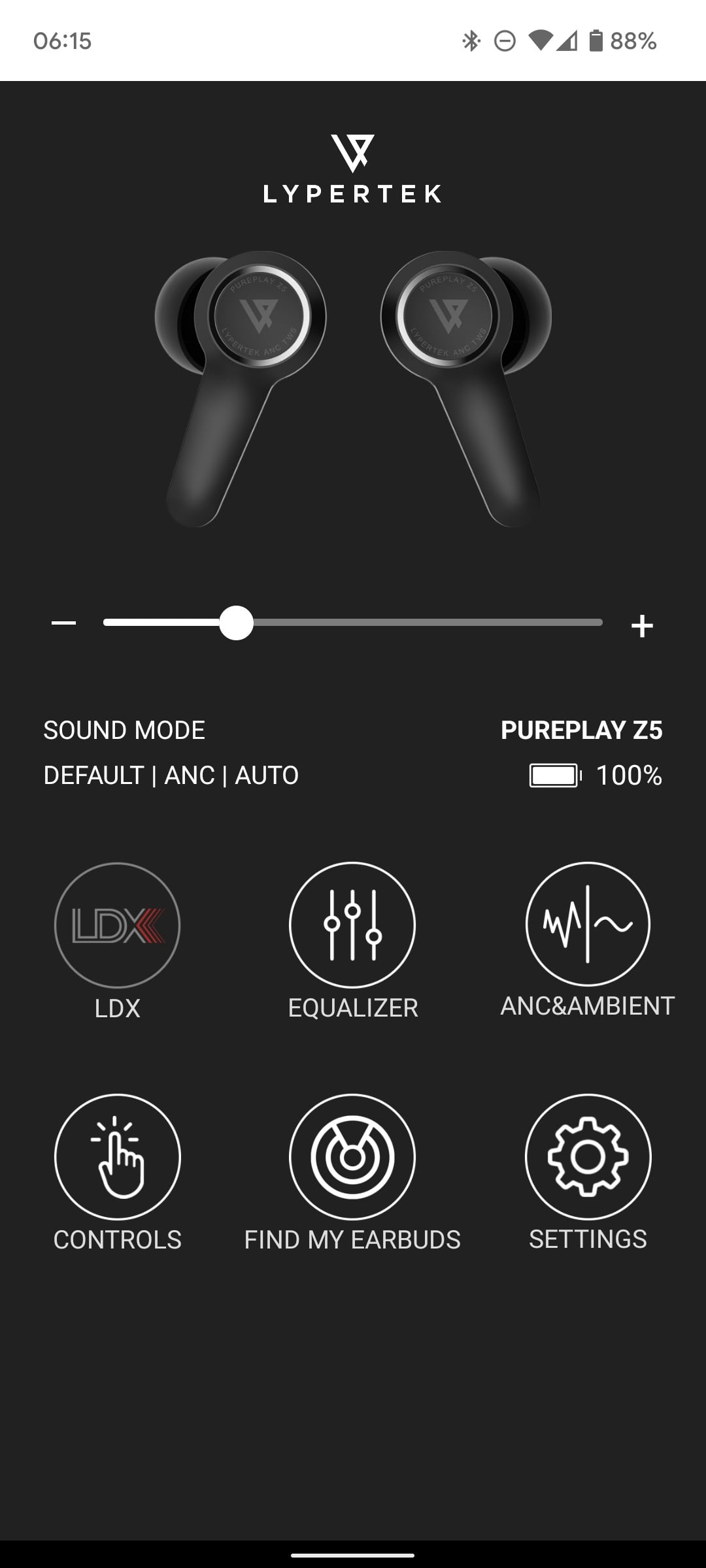The height and width of the screenshot is (1568, 706).
Task: Open touch Controls customization
Action: (117, 1156)
